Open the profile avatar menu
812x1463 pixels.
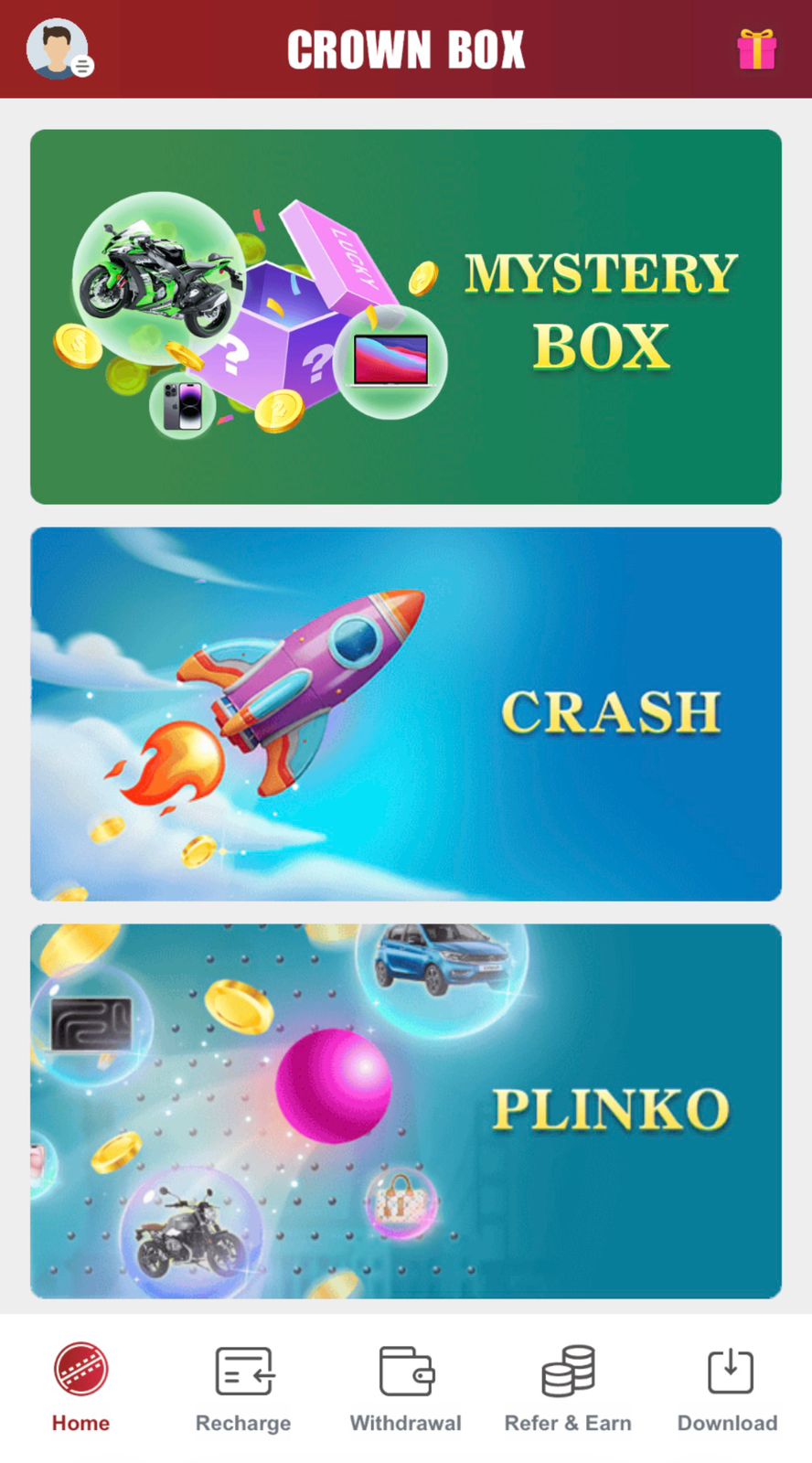click(59, 48)
